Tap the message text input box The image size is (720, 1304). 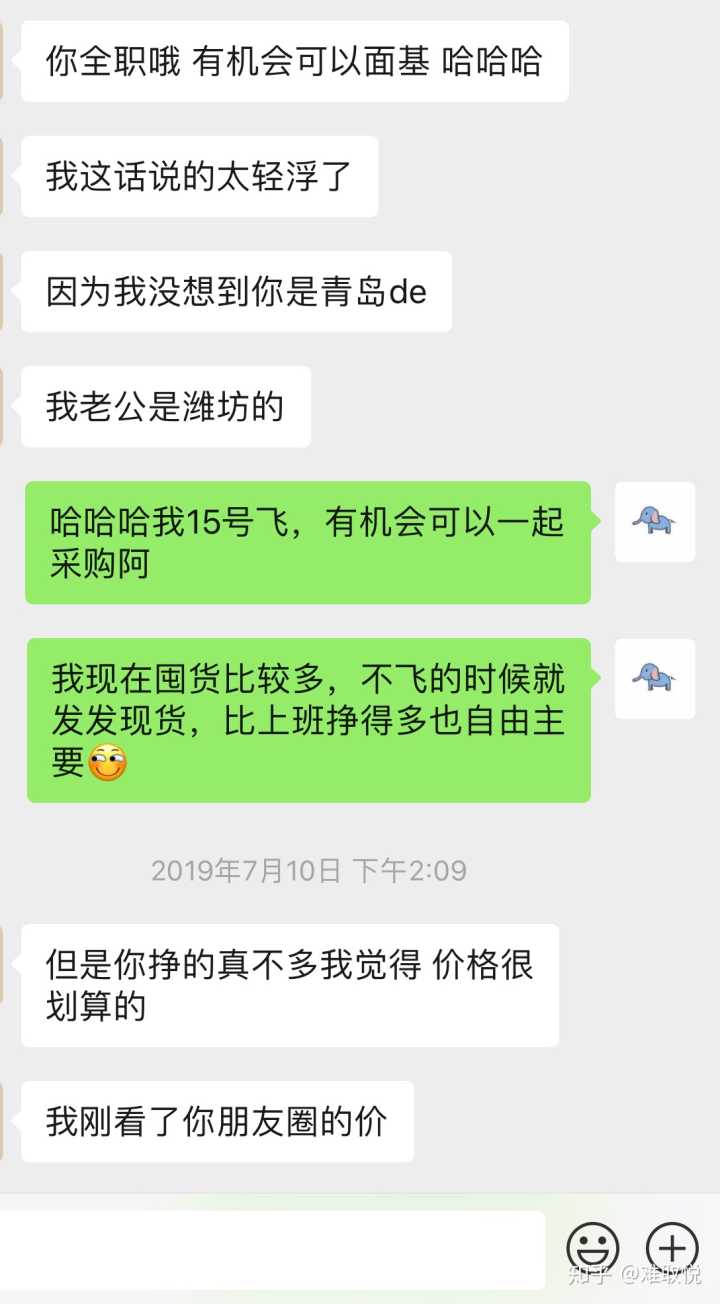(272, 1249)
